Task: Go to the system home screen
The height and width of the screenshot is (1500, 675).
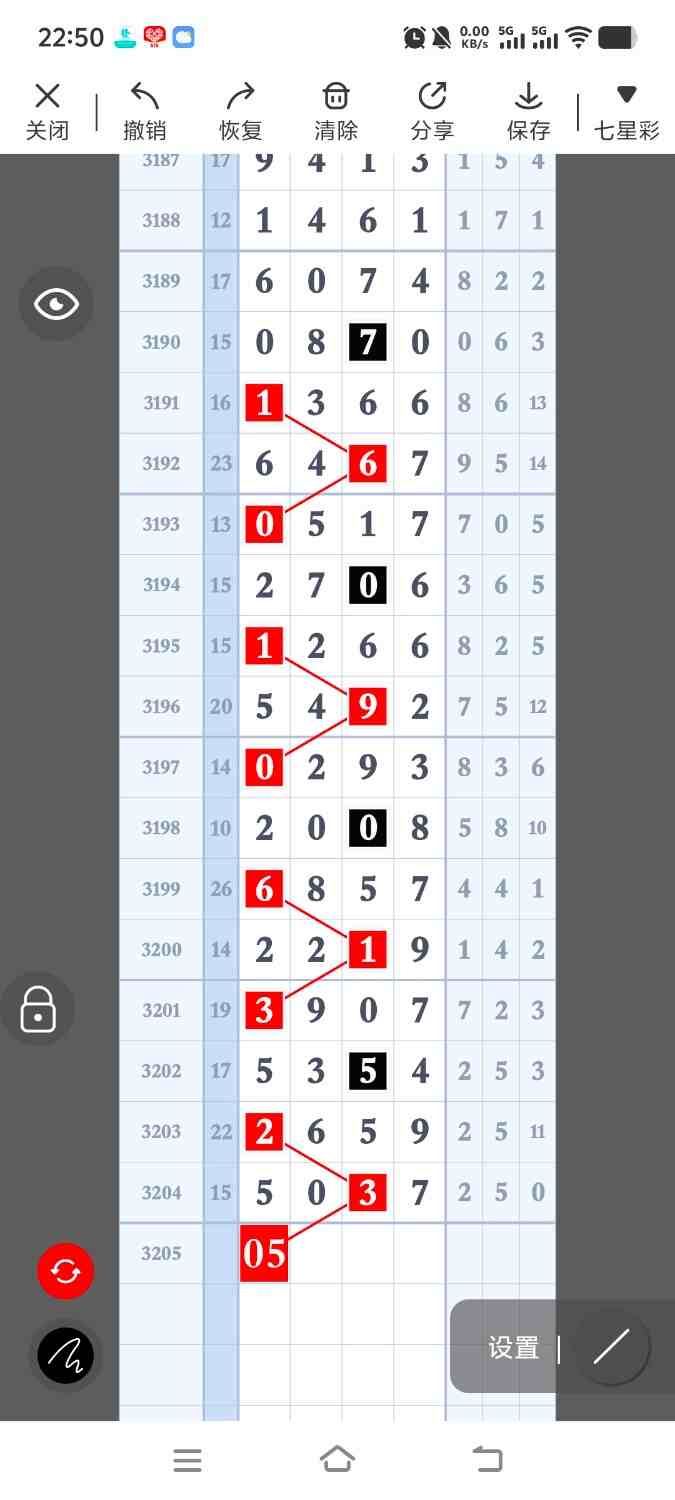Action: [x=337, y=1460]
